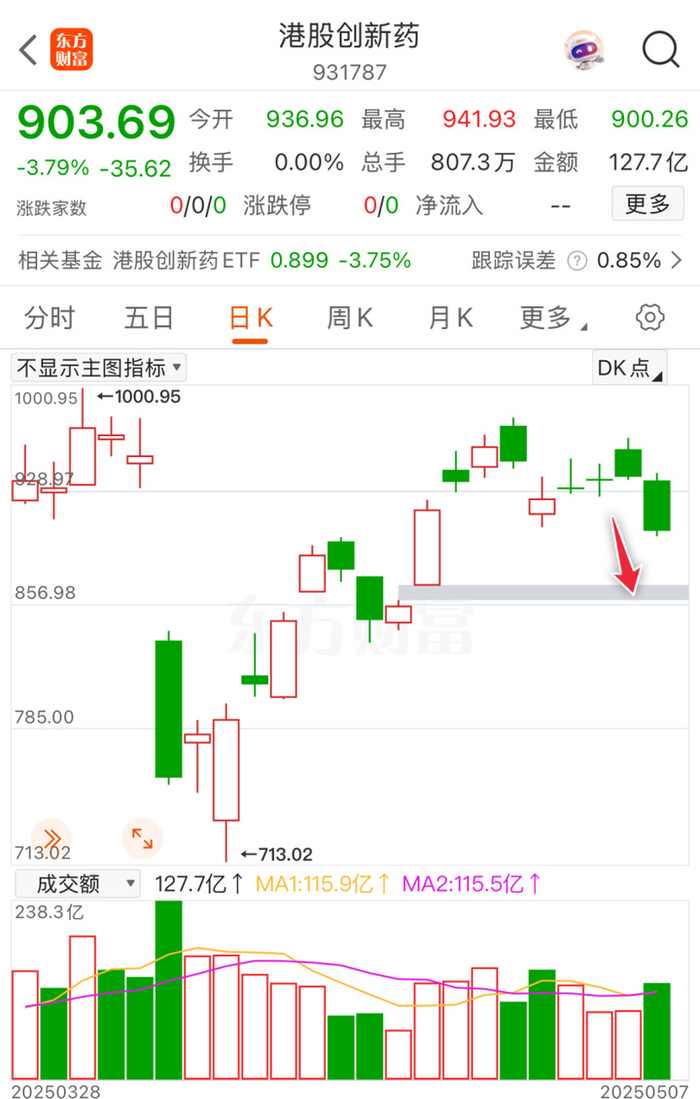Open chart settings gear icon
700x1099 pixels.
(650, 319)
